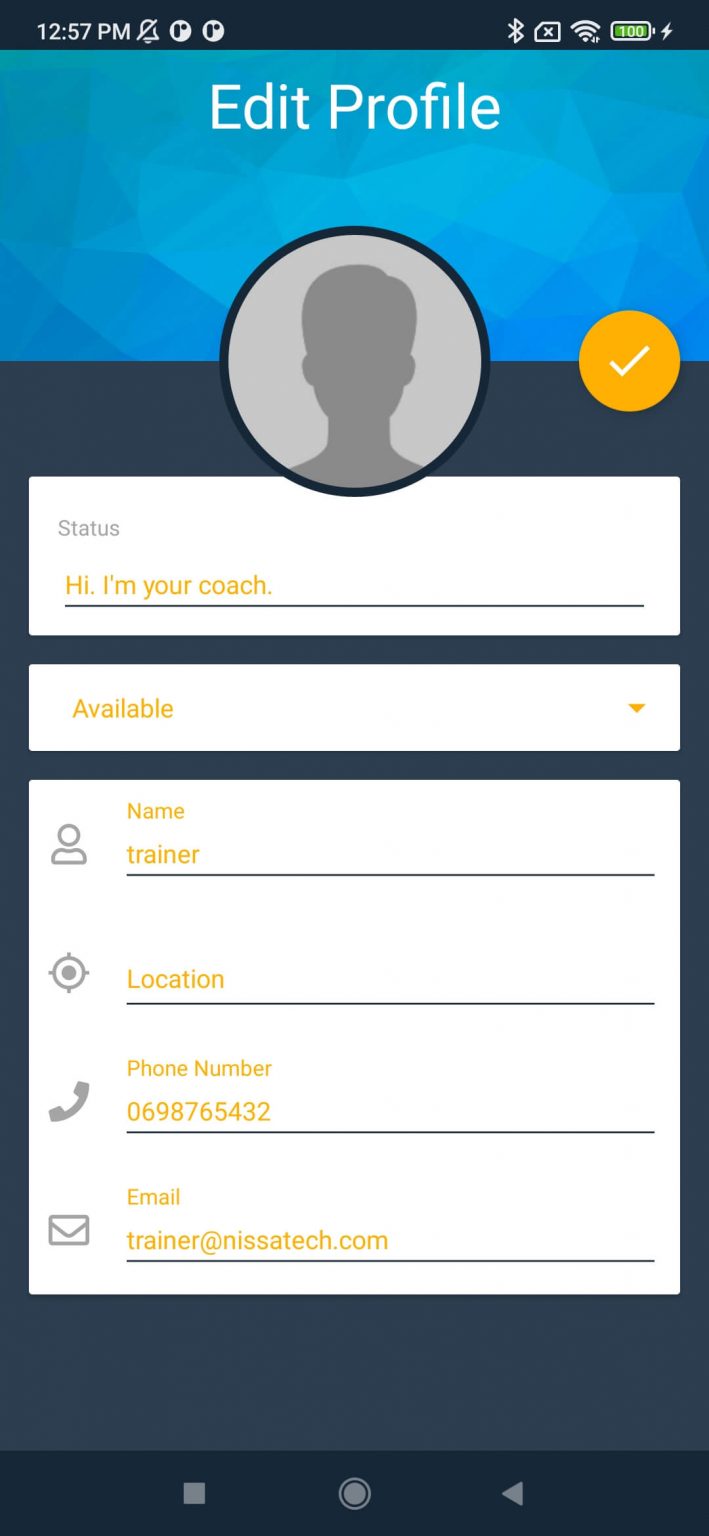Change the profile avatar picture

(x=354, y=361)
